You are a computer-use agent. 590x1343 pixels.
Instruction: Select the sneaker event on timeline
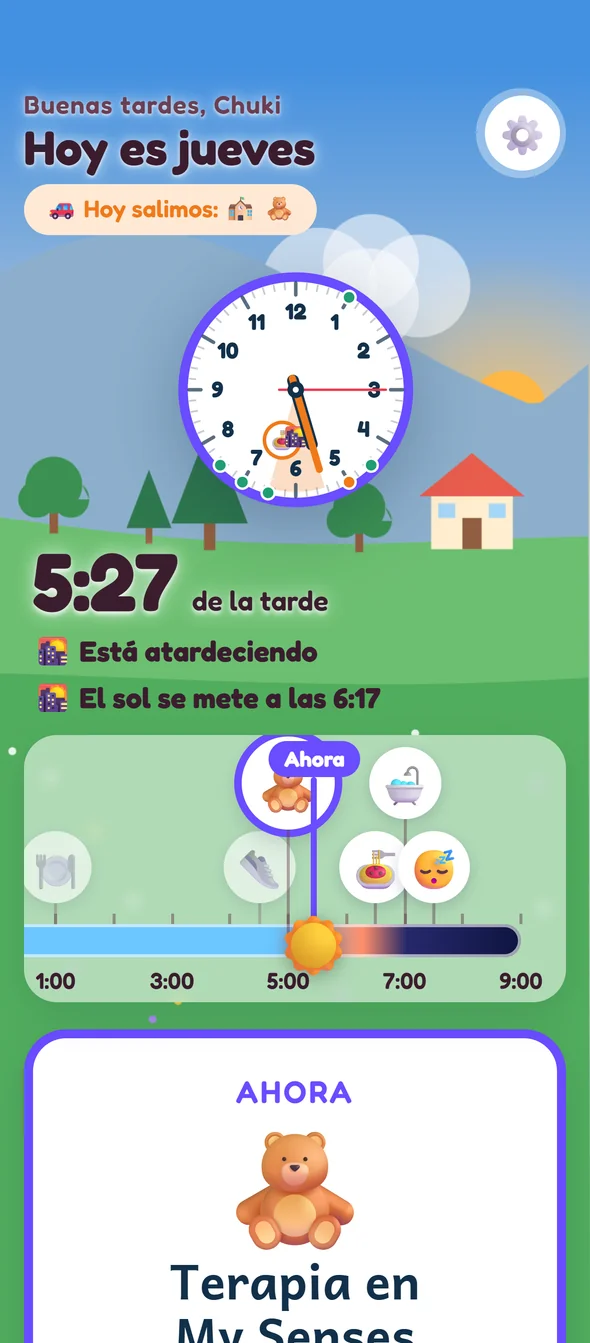(x=259, y=867)
